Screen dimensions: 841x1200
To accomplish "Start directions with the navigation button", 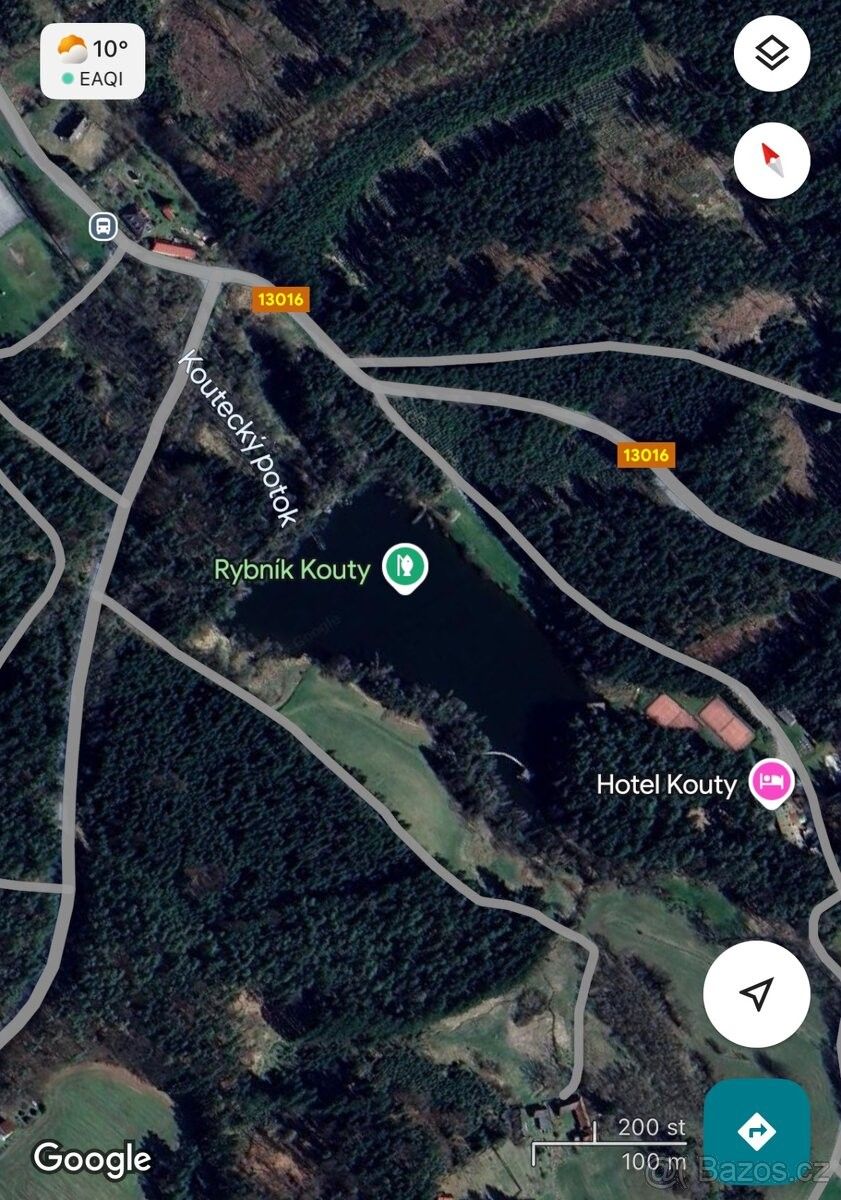I will pyautogui.click(x=756, y=1131).
